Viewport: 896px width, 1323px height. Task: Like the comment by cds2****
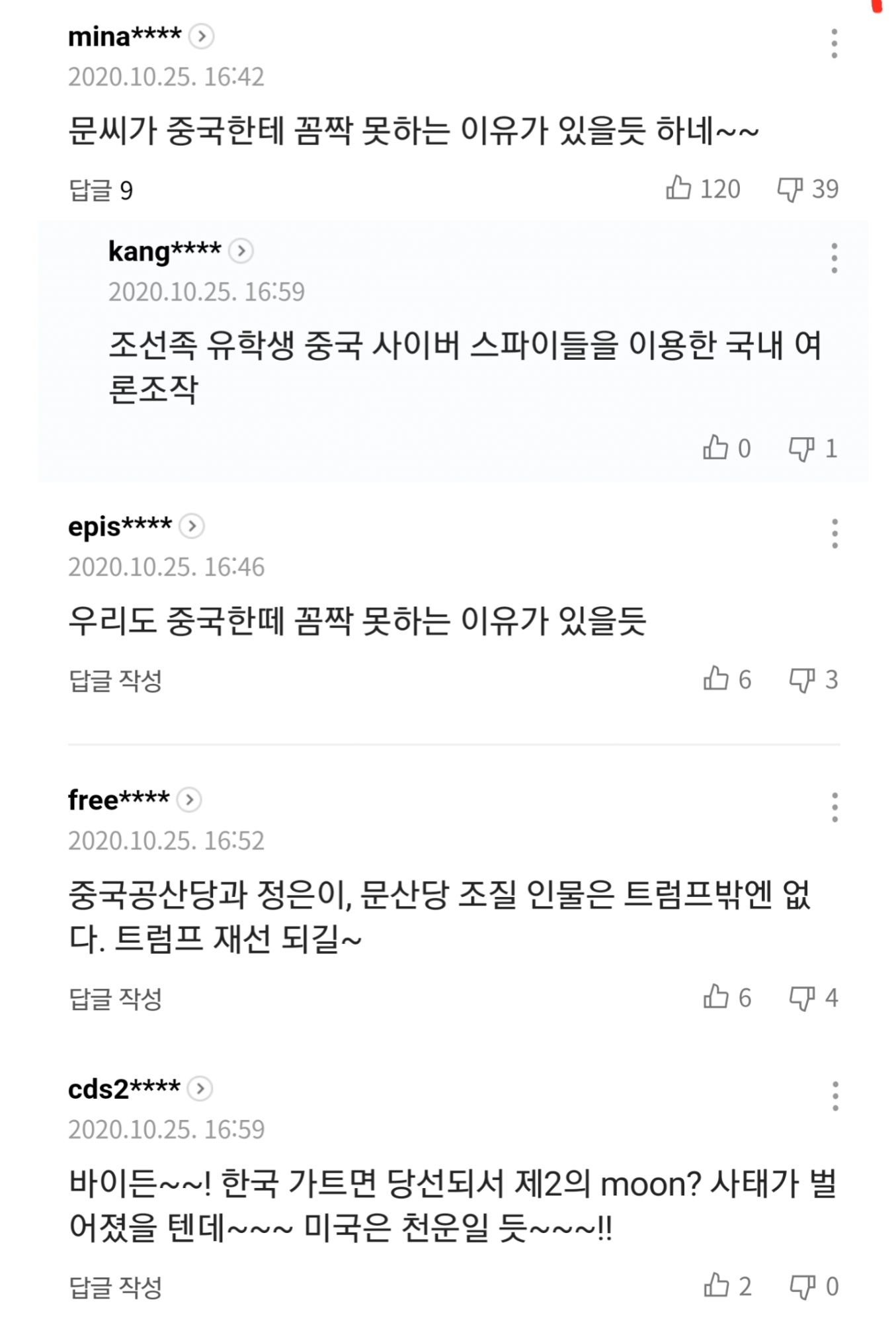coord(716,1286)
